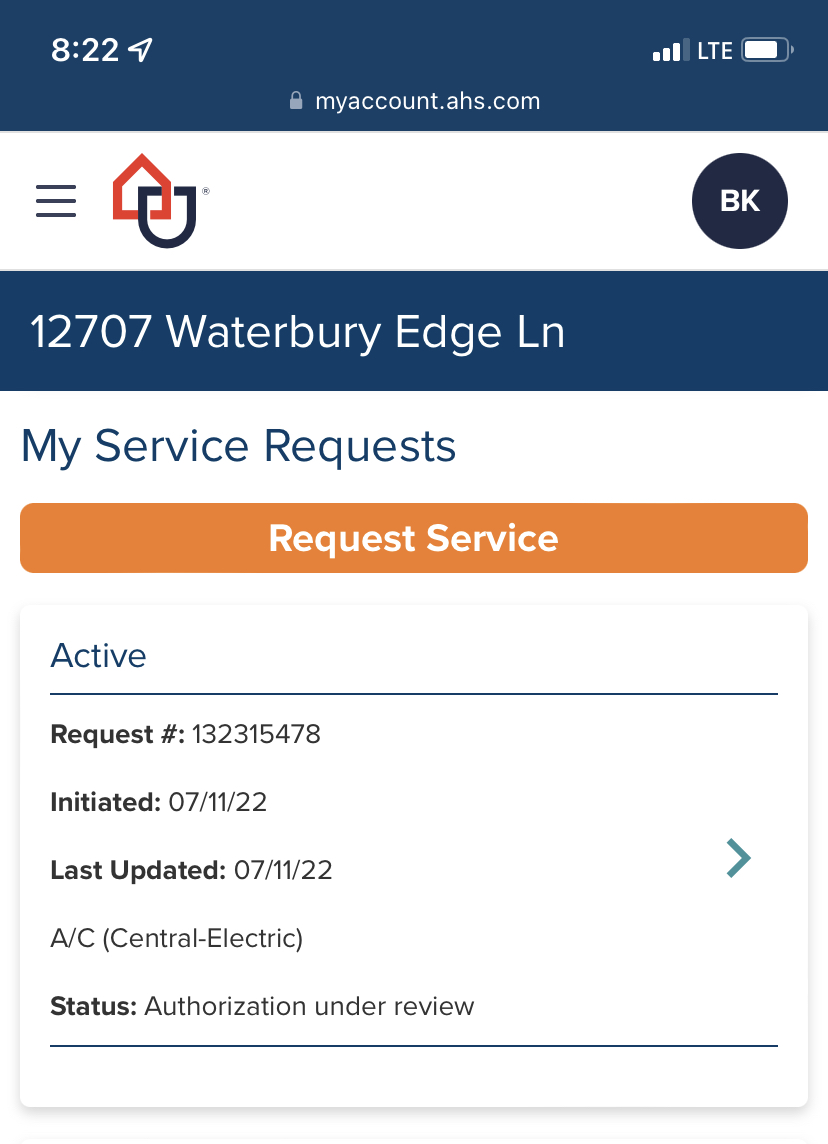Expand the service request details chevron

(738, 858)
